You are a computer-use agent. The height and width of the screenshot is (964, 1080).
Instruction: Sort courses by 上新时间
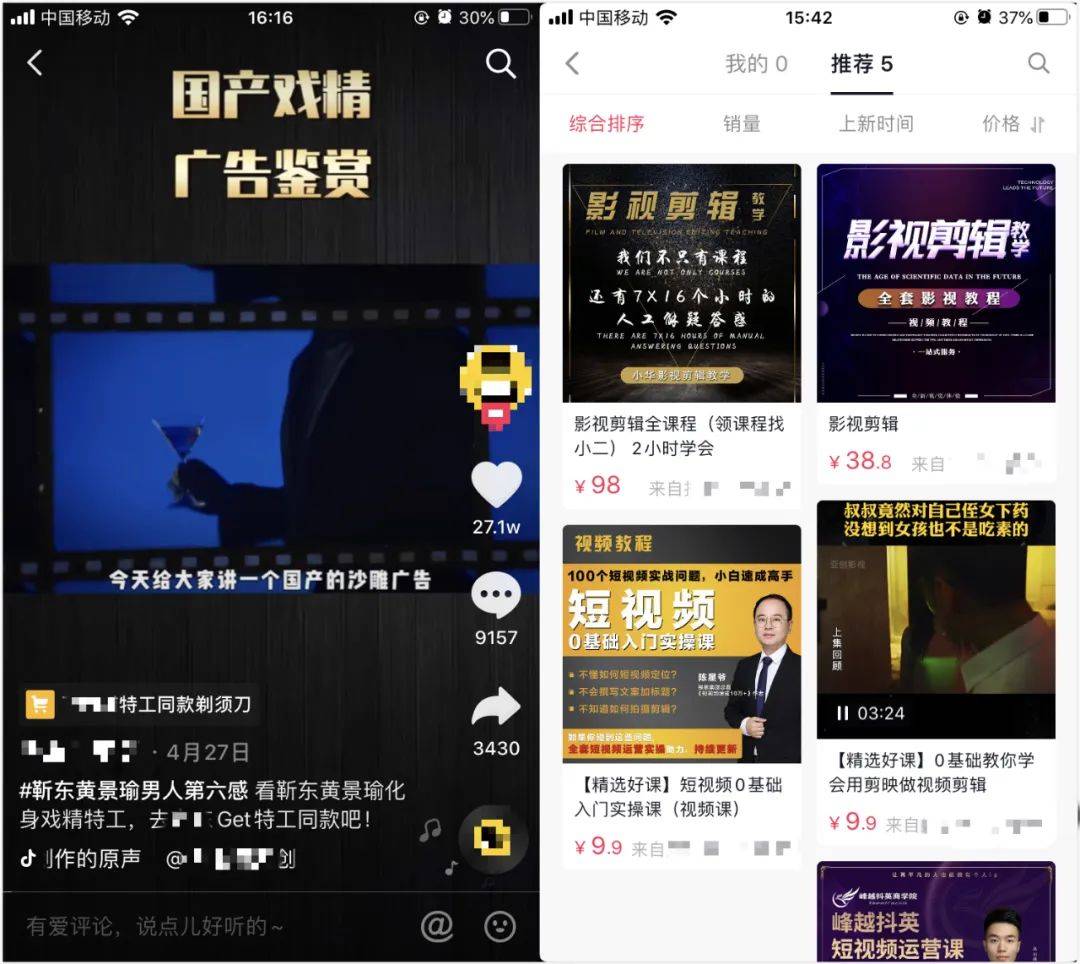(x=876, y=124)
